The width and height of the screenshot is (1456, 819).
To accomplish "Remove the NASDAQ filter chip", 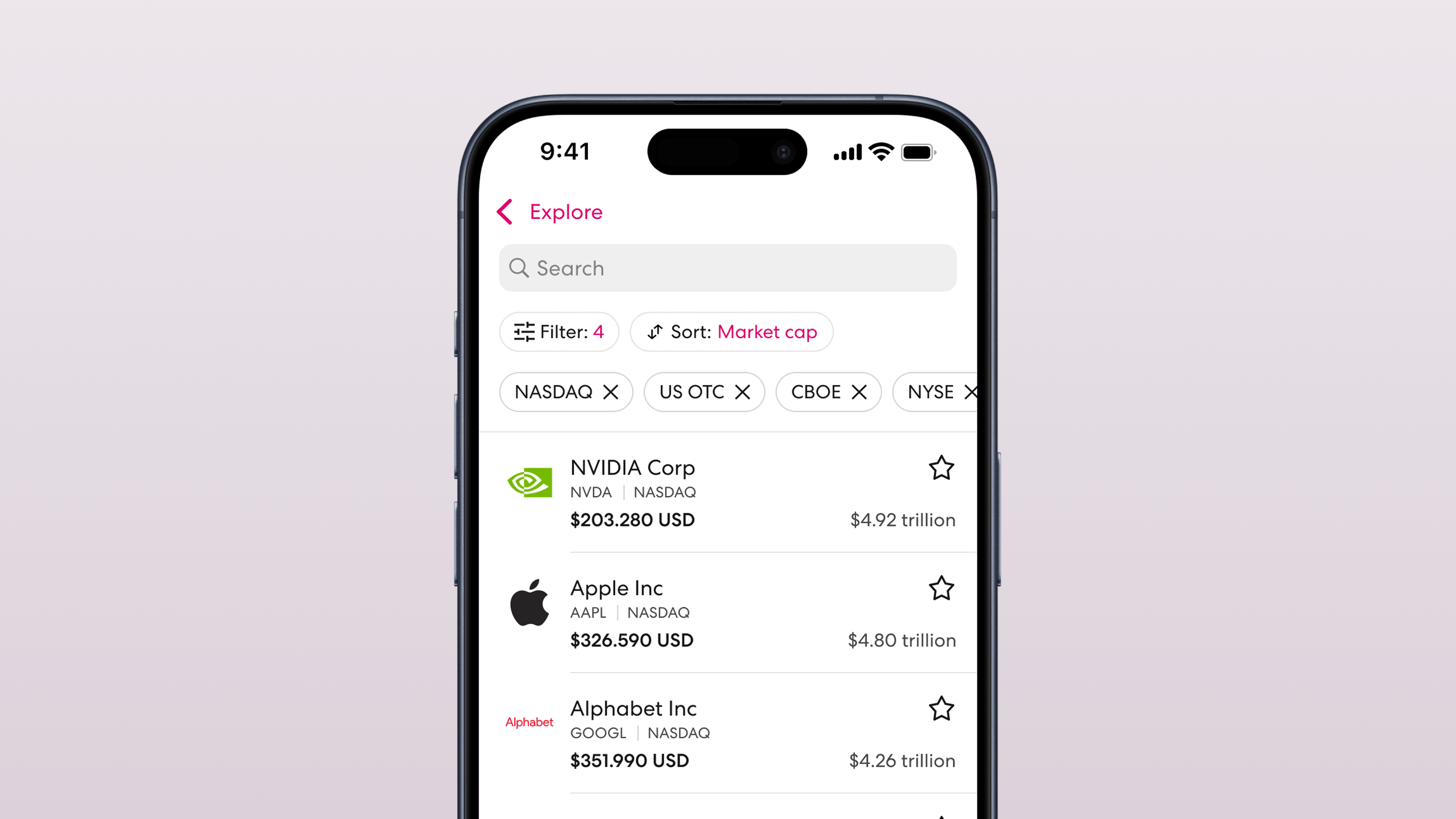I will [610, 392].
